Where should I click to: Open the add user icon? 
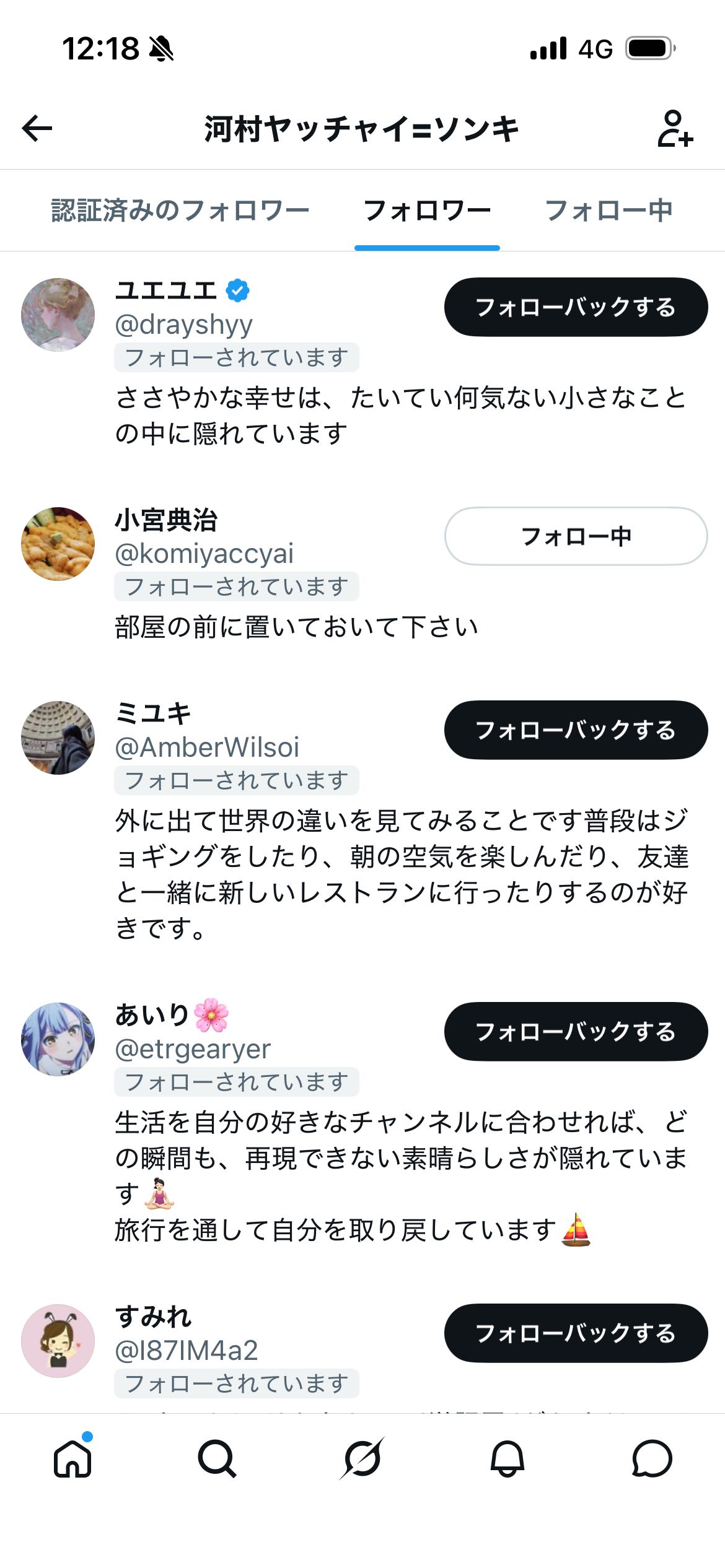675,128
